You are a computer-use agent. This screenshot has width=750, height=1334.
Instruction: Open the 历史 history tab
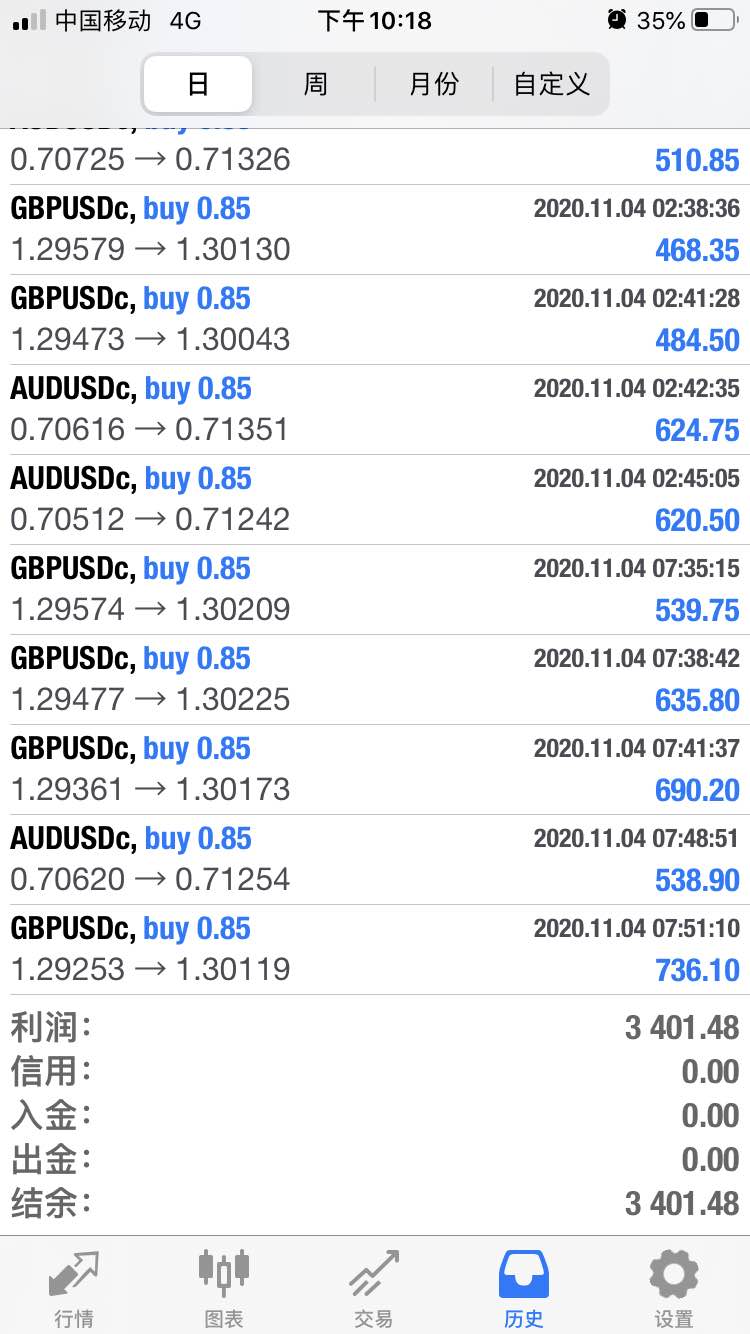[524, 1287]
